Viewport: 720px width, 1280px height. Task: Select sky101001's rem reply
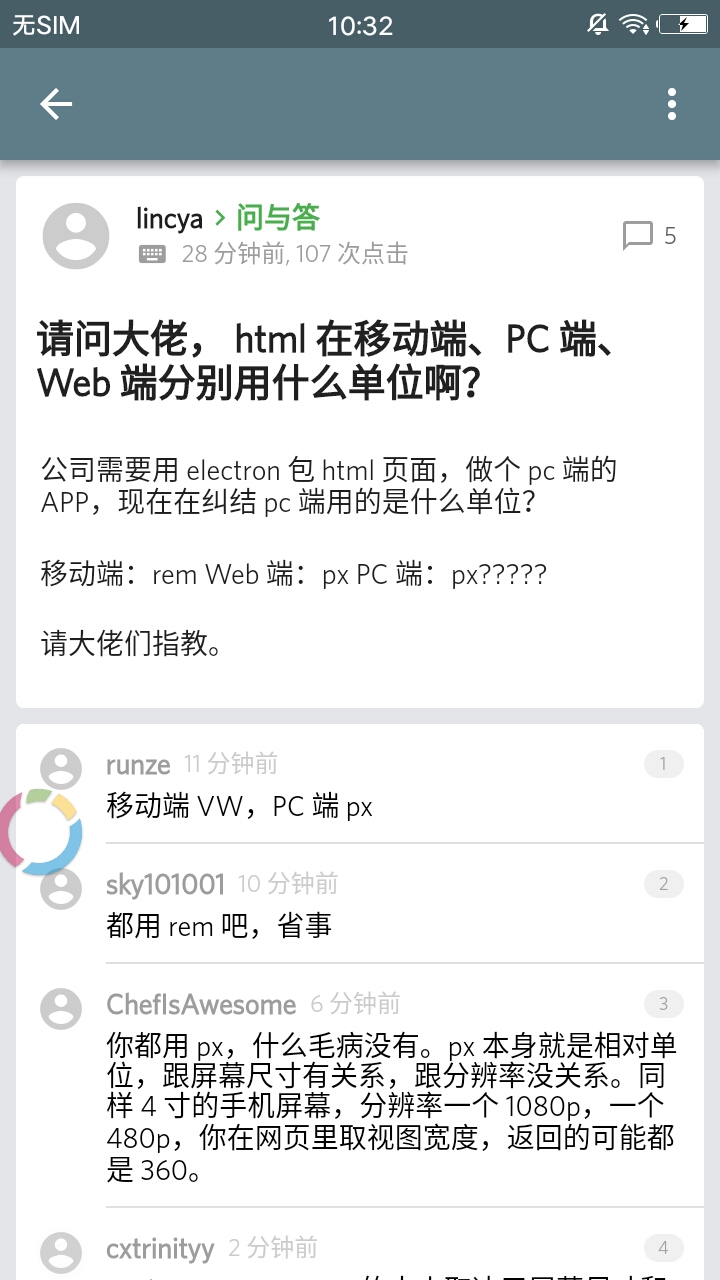click(220, 927)
